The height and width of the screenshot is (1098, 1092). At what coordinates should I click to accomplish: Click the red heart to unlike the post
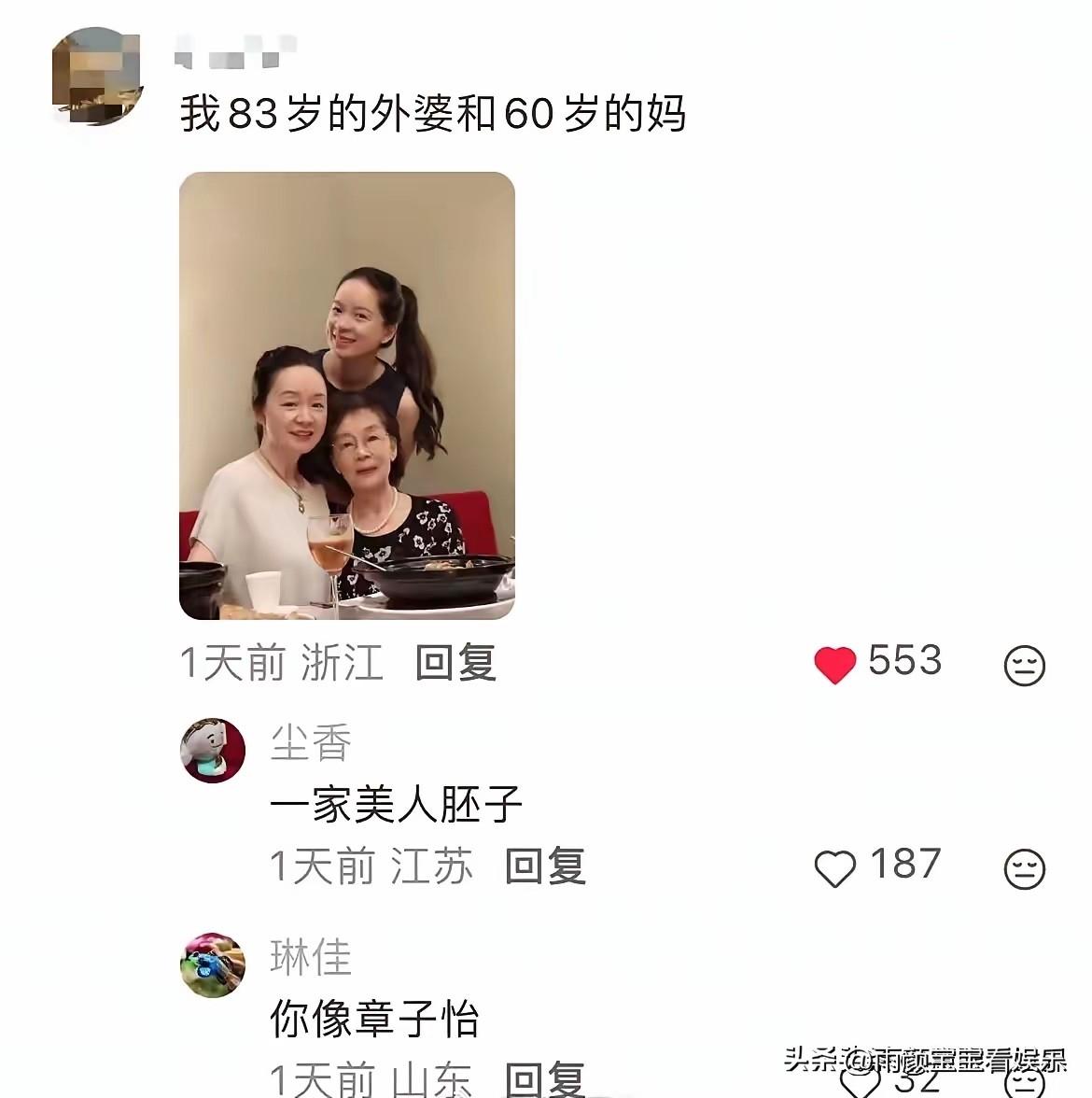point(837,664)
